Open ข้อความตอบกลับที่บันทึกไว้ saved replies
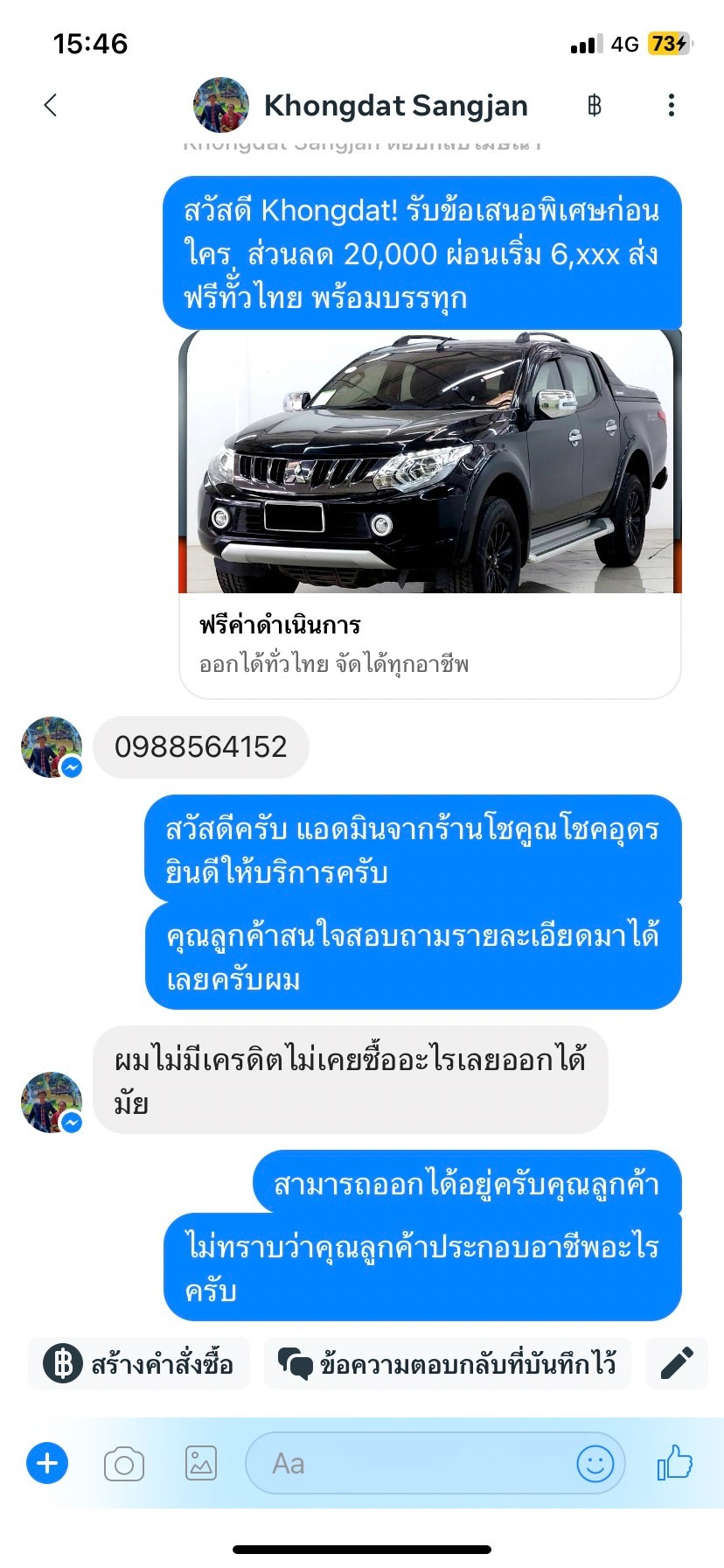 pyautogui.click(x=447, y=1363)
